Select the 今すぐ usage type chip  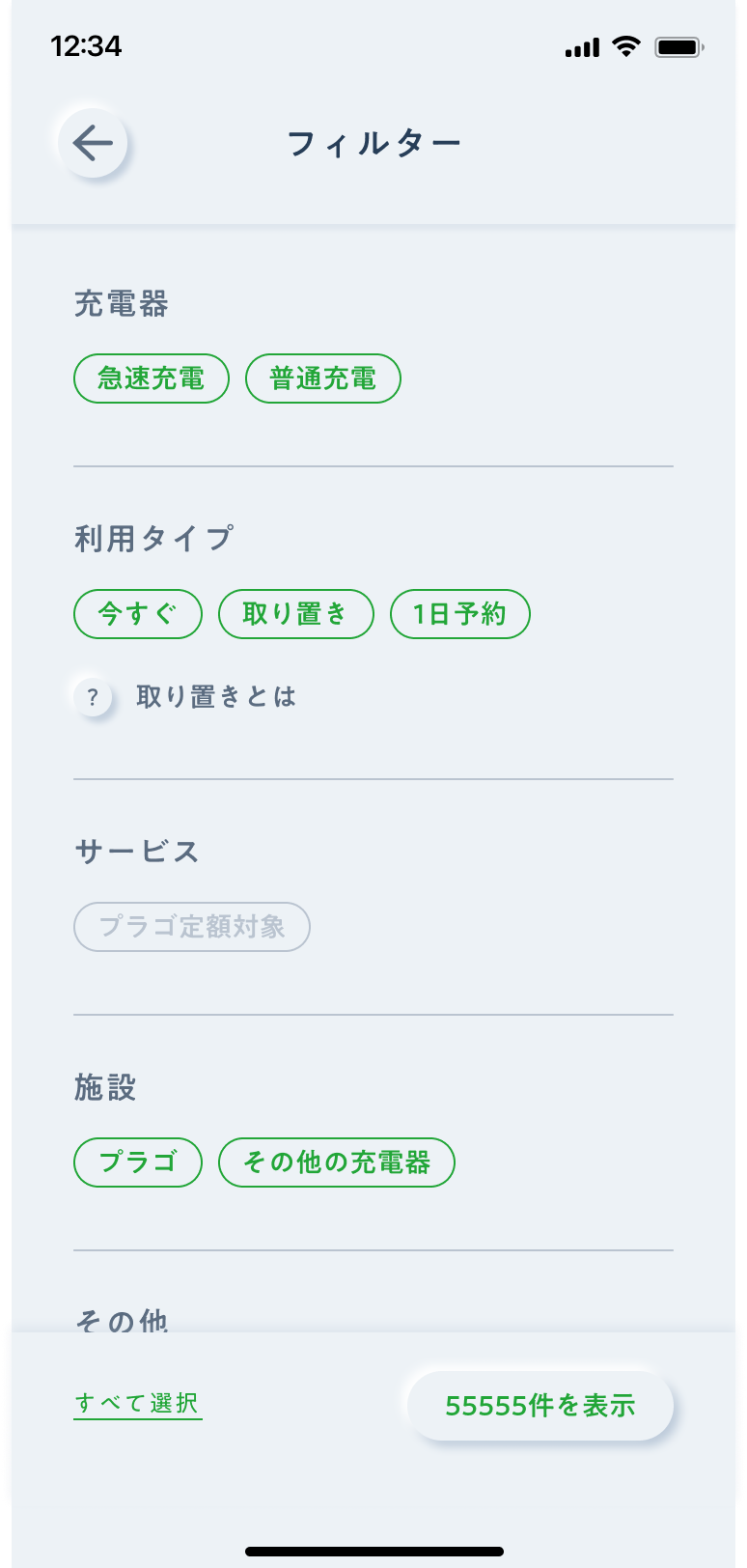click(x=138, y=614)
